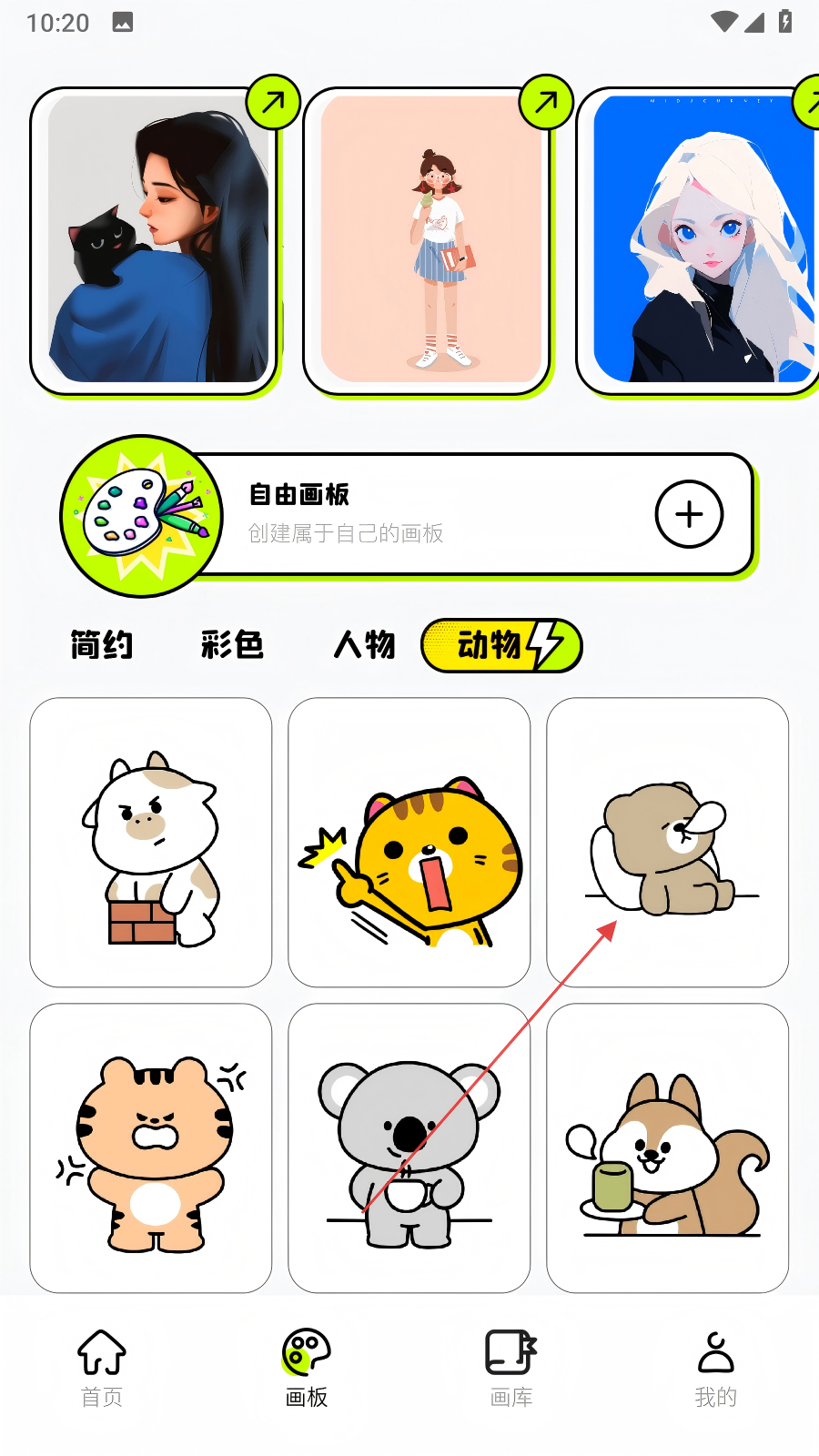The height and width of the screenshot is (1456, 819).
Task: Open the grey koala with cup template
Action: (x=409, y=1148)
